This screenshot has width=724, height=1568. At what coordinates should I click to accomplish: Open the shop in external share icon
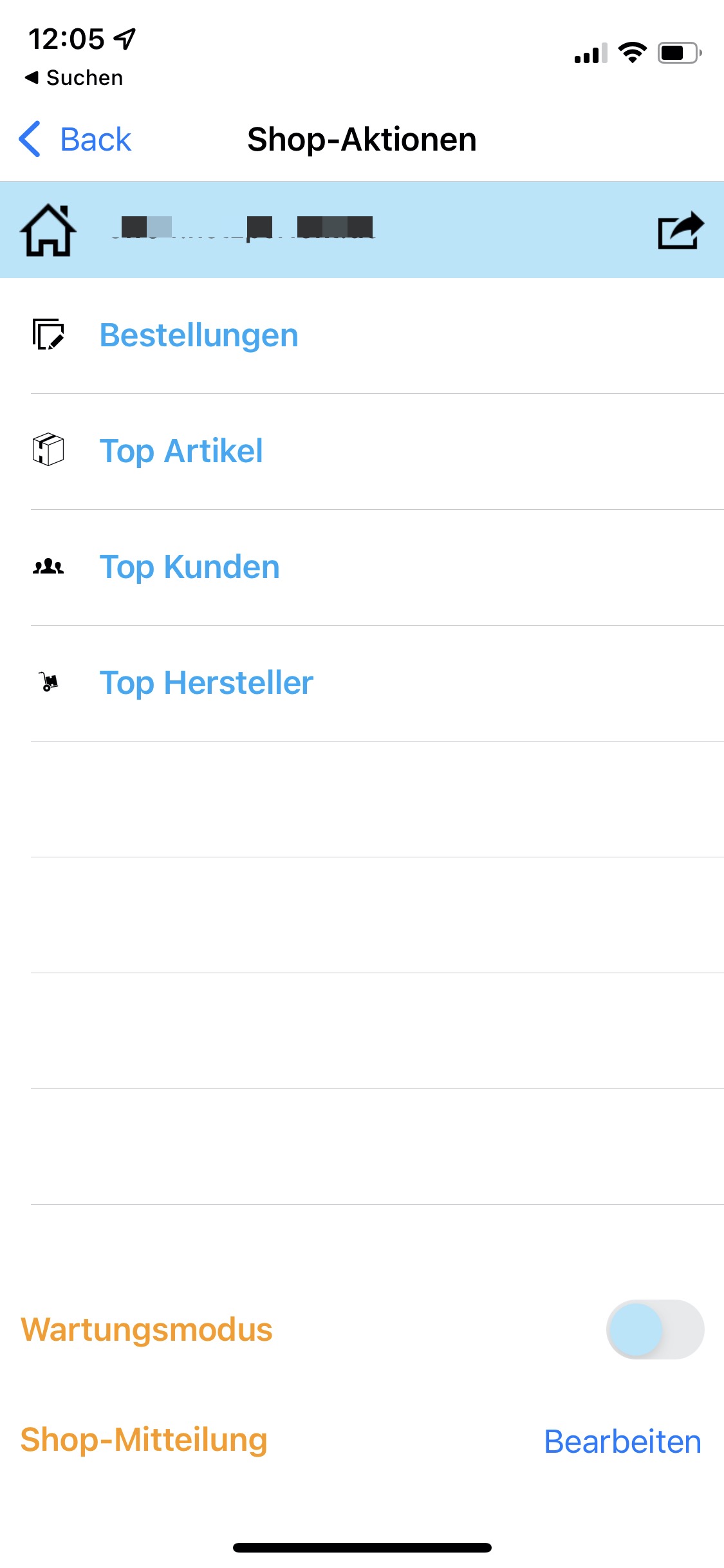coord(681,230)
